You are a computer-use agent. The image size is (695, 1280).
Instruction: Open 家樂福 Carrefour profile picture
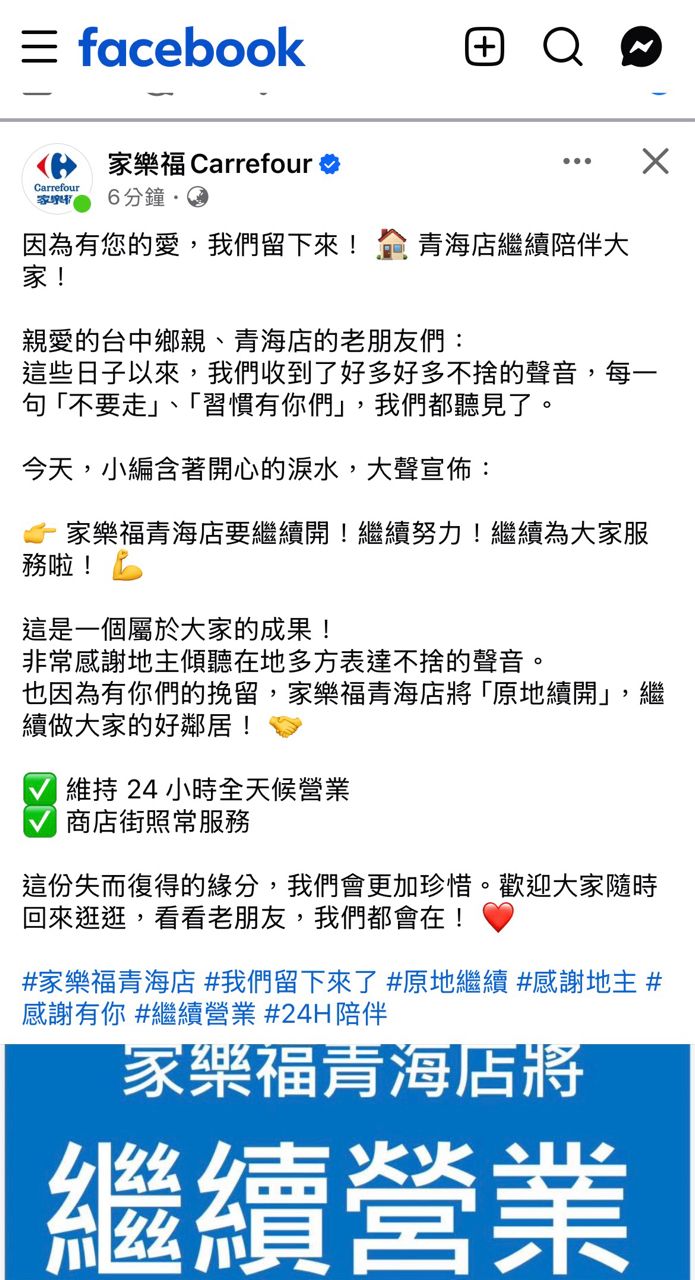[x=57, y=178]
